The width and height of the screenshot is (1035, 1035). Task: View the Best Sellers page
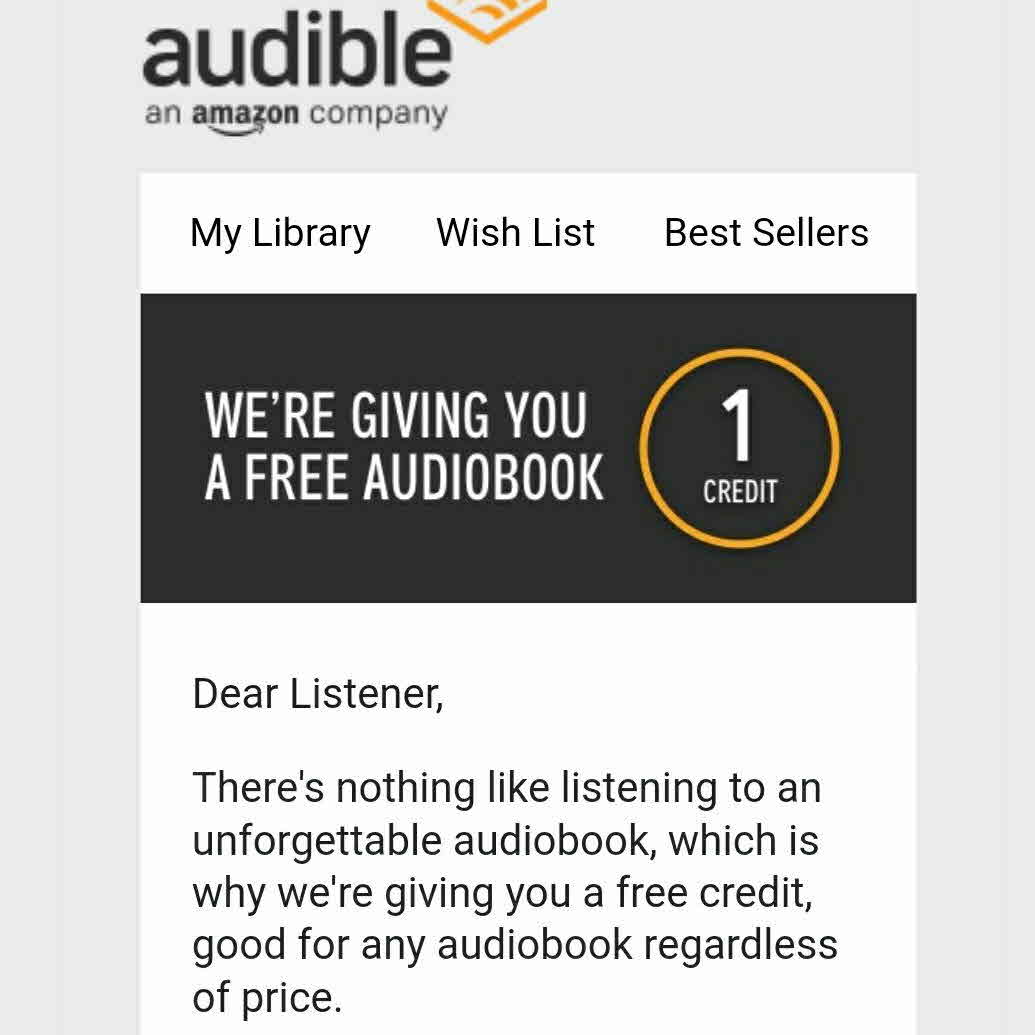tap(766, 233)
